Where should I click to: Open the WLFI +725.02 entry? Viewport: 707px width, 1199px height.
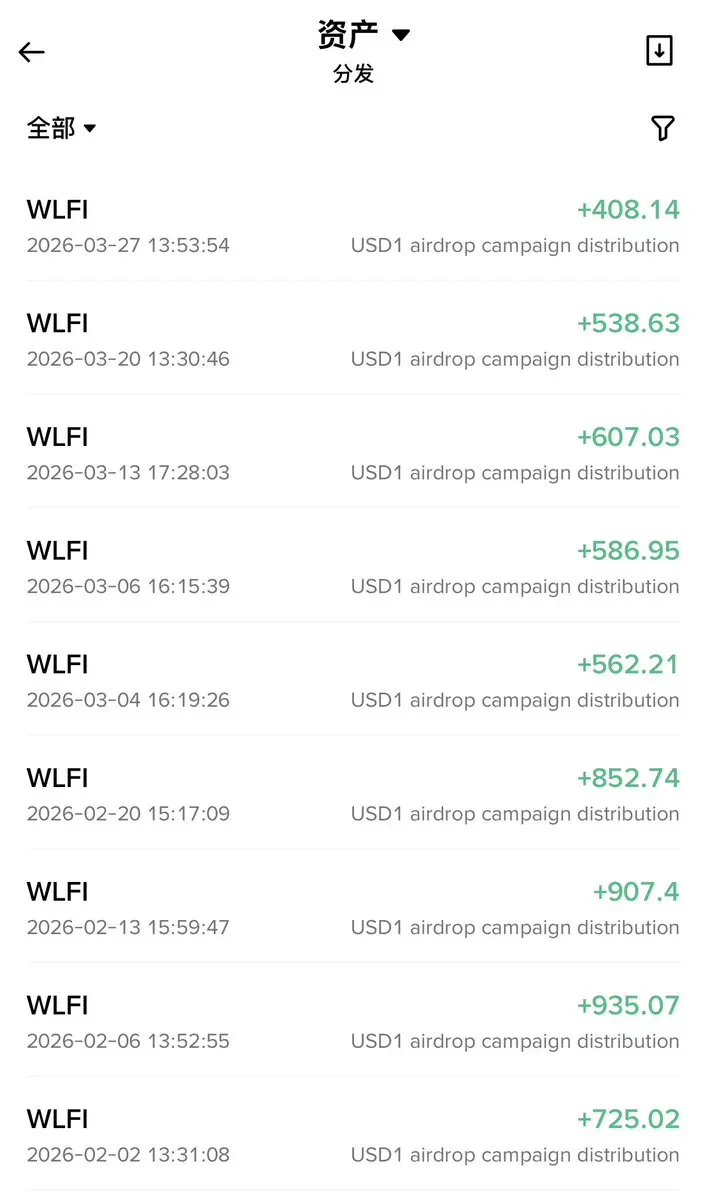353,1135
